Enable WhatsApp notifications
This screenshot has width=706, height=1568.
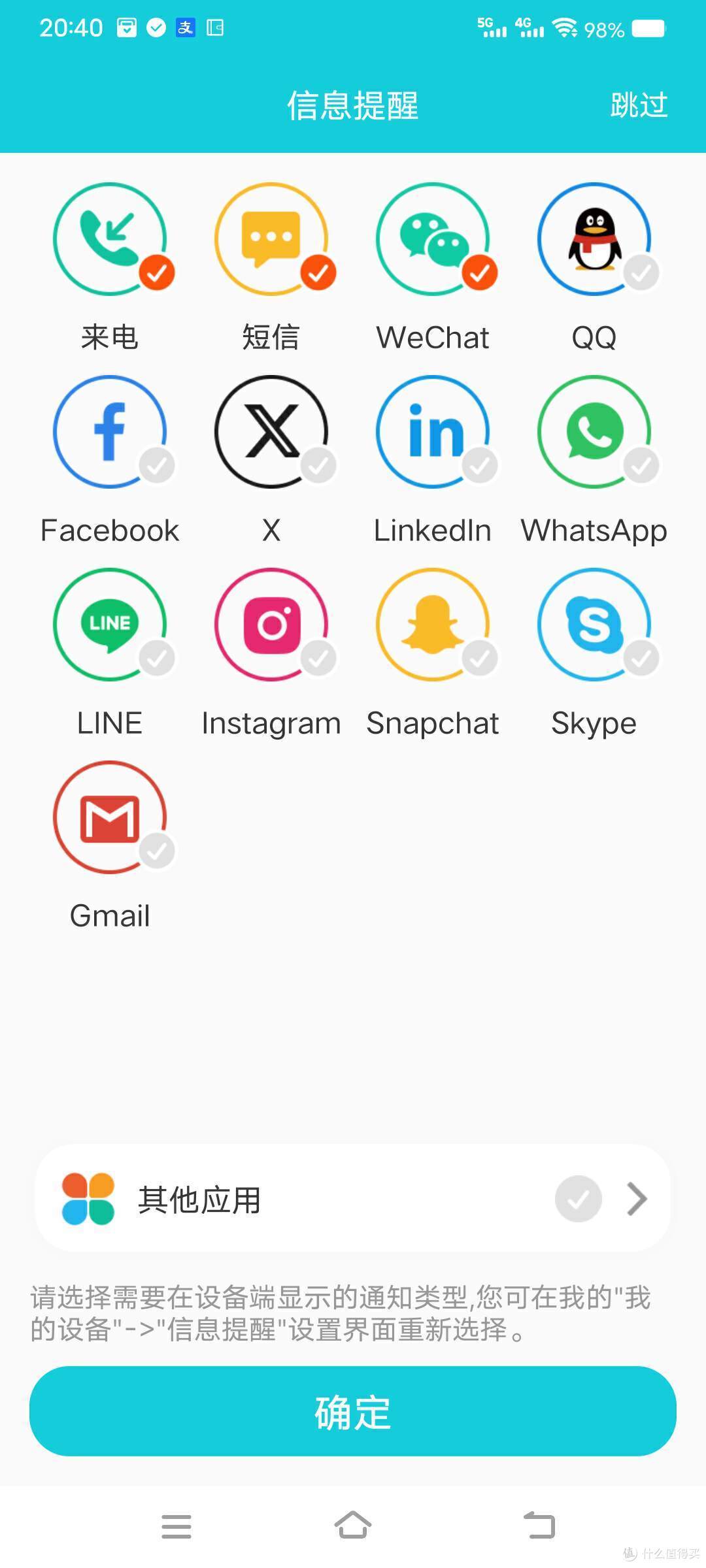click(594, 432)
